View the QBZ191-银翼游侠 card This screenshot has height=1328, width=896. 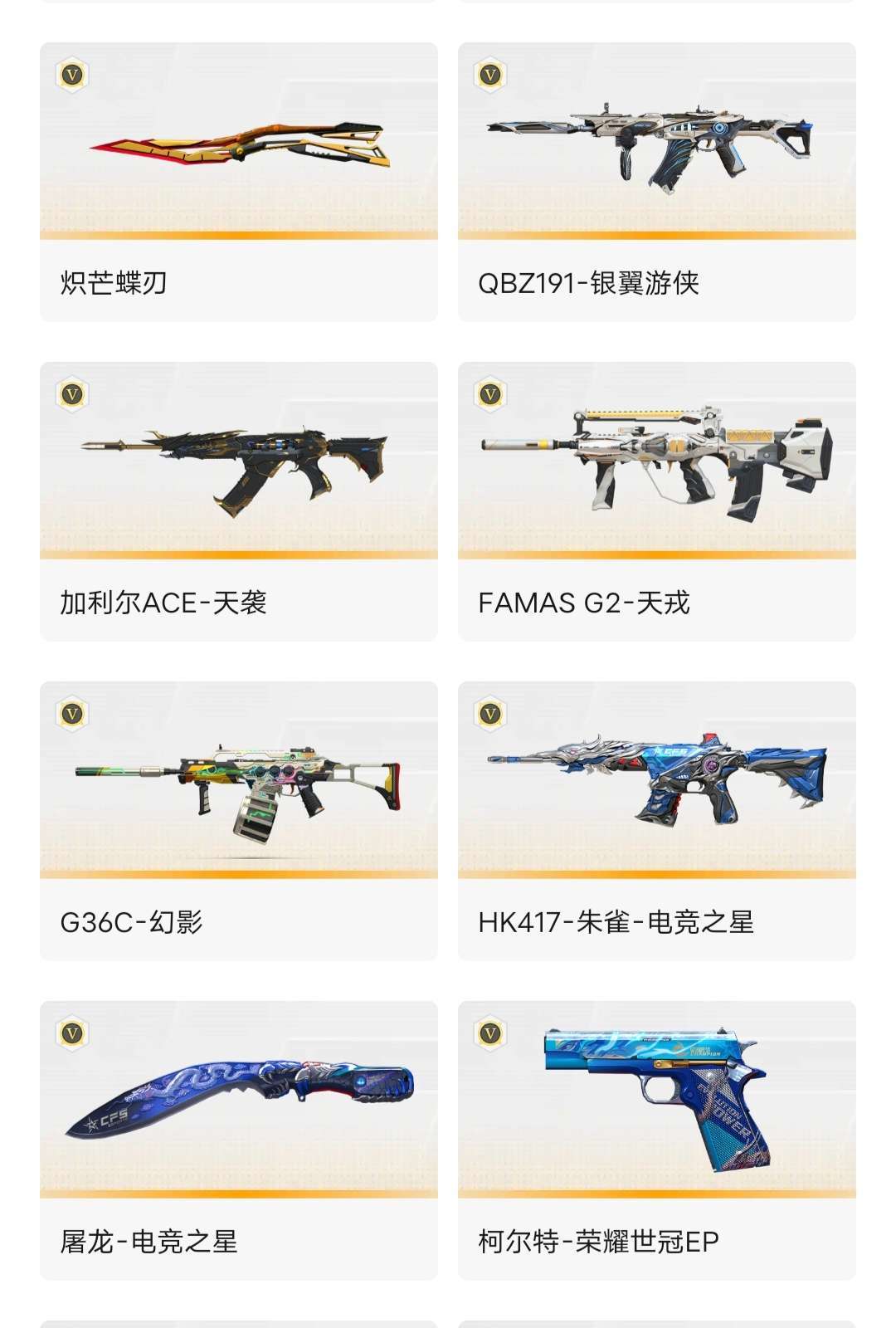tap(656, 181)
